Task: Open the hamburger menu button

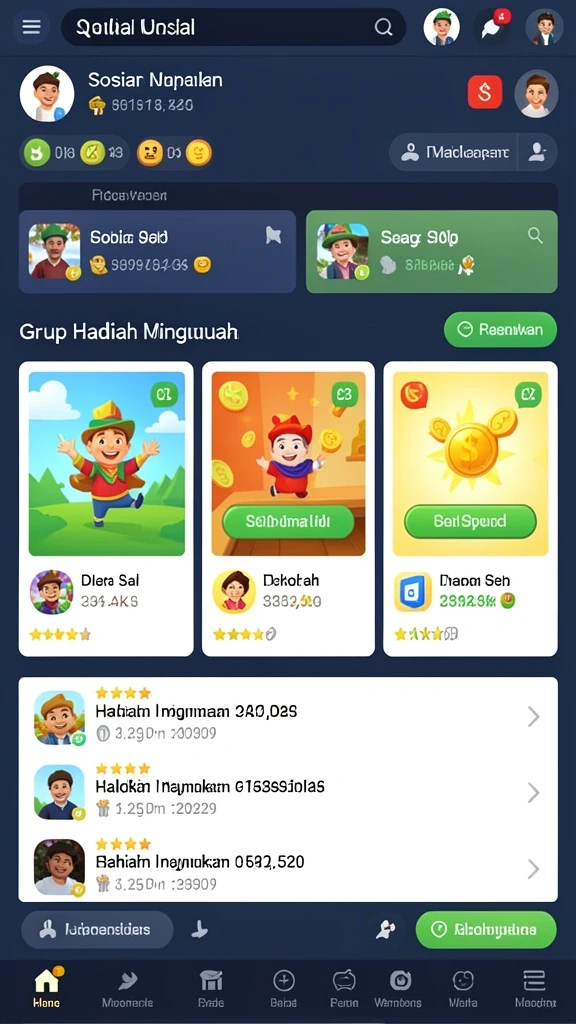Action: pos(31,27)
